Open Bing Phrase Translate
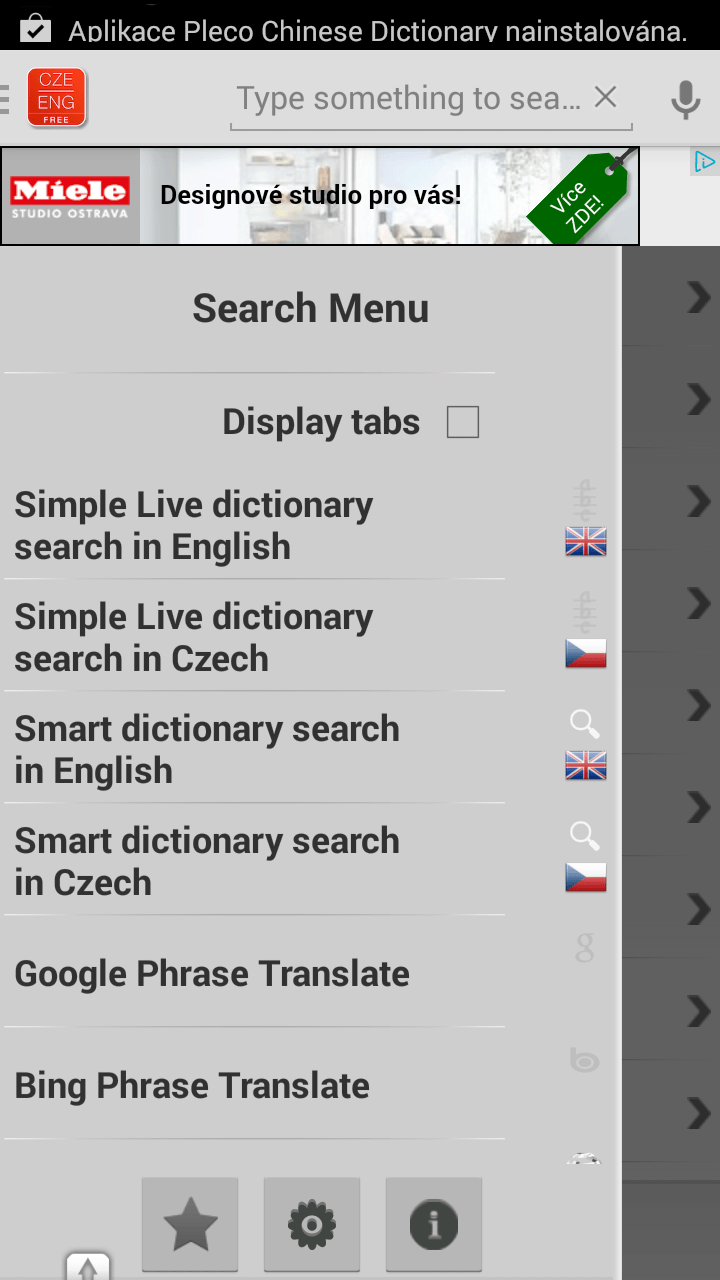720x1280 pixels. click(x=253, y=1085)
